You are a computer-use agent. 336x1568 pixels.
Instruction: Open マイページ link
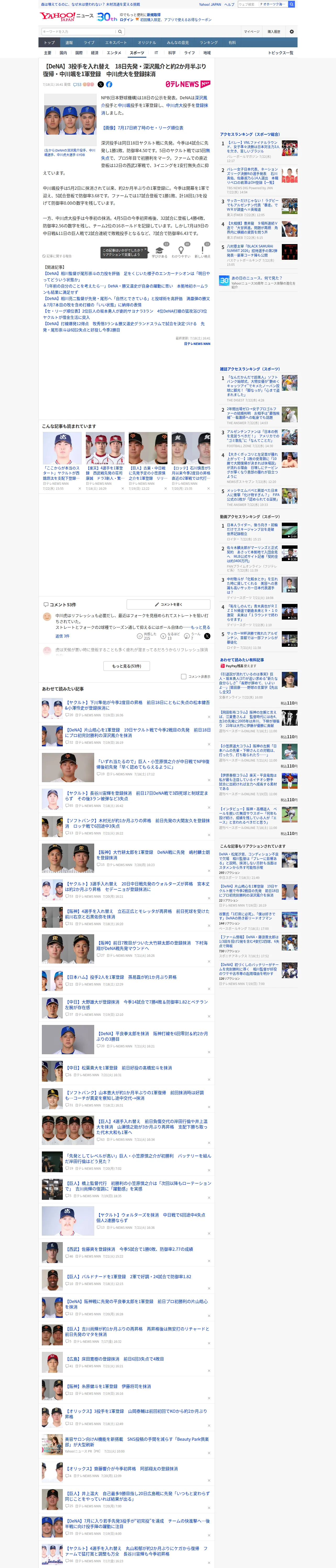click(x=251, y=32)
